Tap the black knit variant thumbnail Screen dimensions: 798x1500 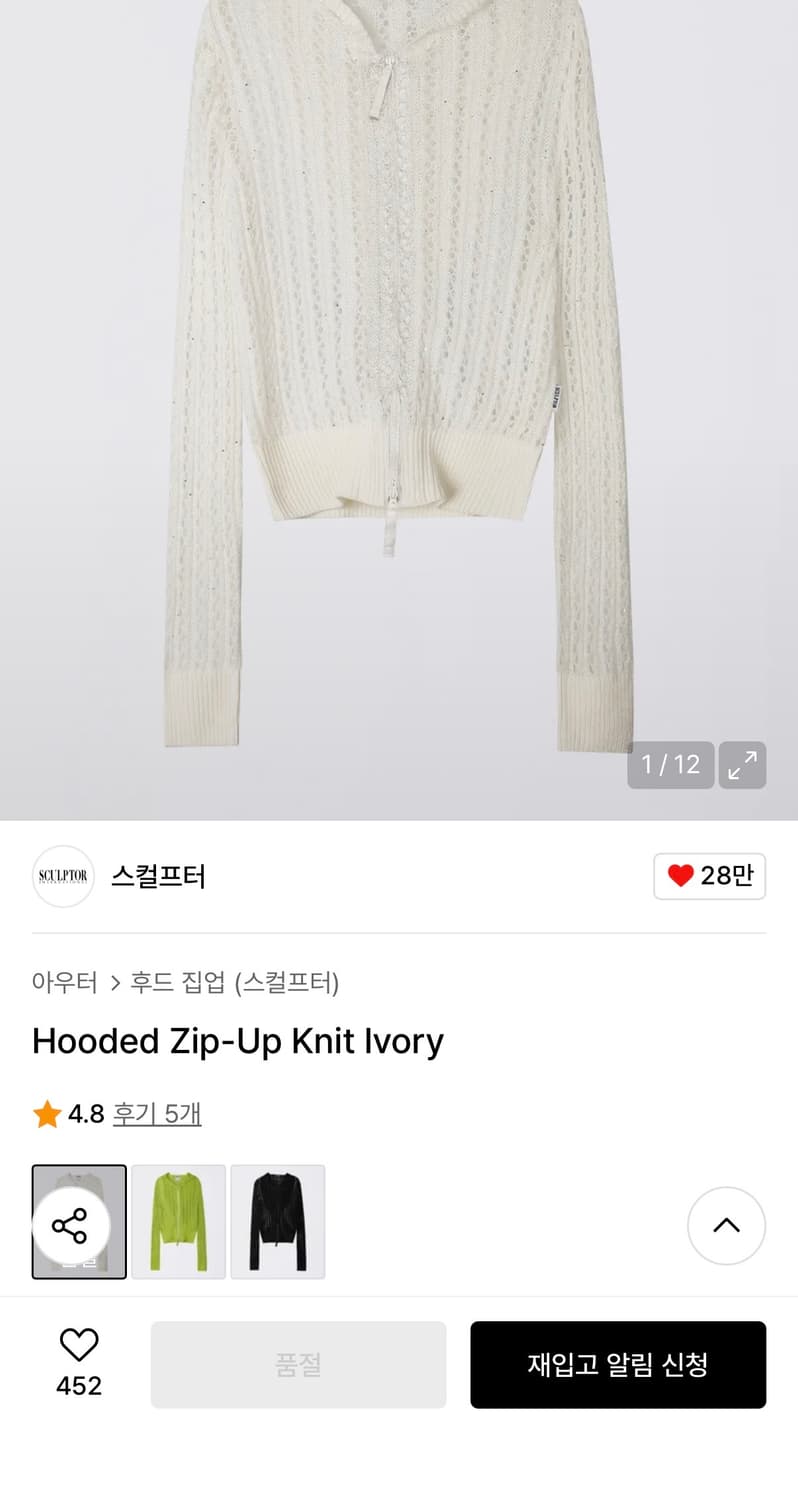tap(277, 1221)
